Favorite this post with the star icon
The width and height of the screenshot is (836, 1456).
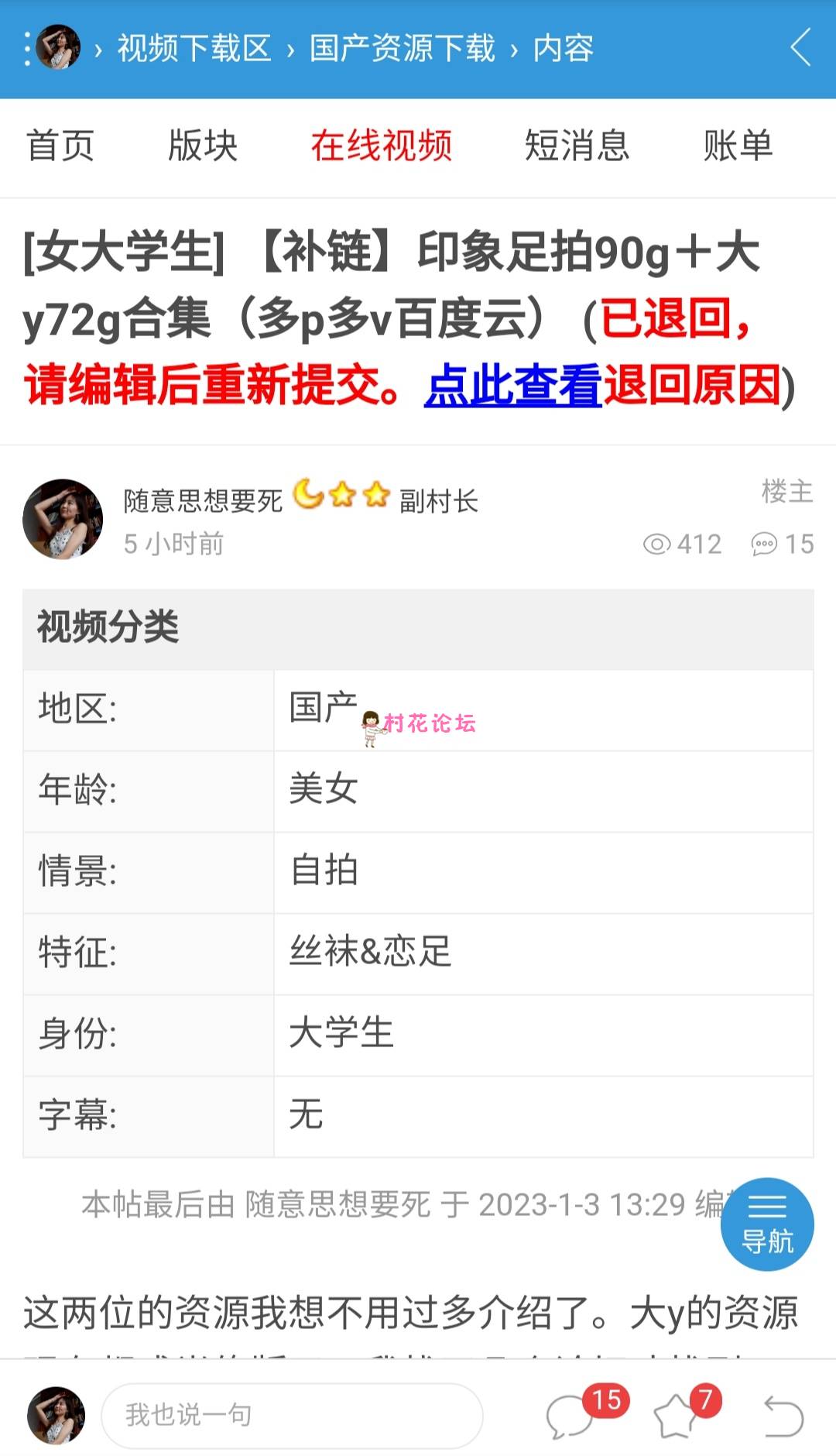pyautogui.click(x=675, y=1417)
